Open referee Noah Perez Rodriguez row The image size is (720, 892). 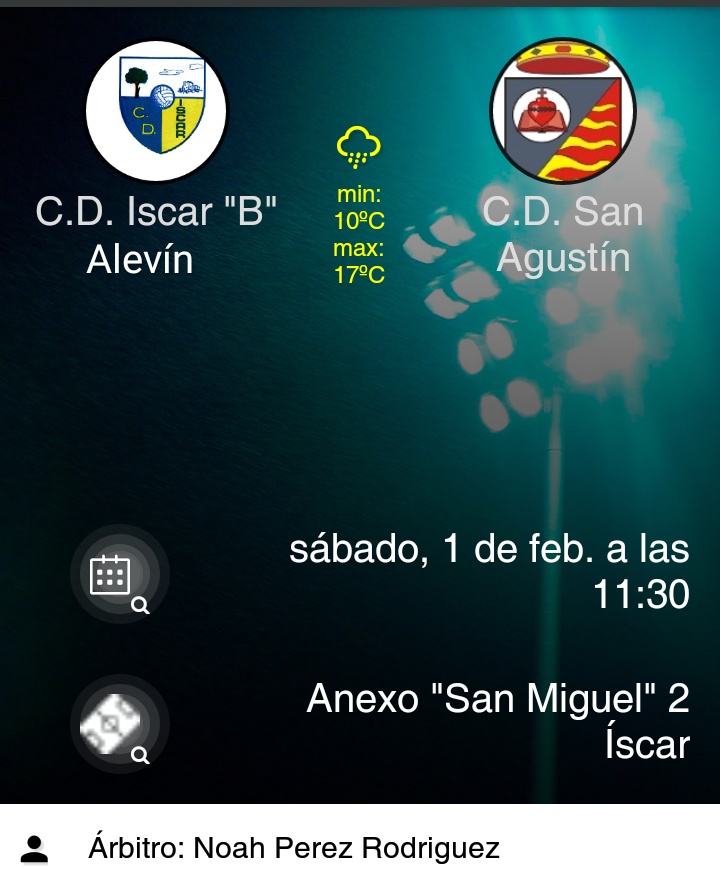point(360,849)
